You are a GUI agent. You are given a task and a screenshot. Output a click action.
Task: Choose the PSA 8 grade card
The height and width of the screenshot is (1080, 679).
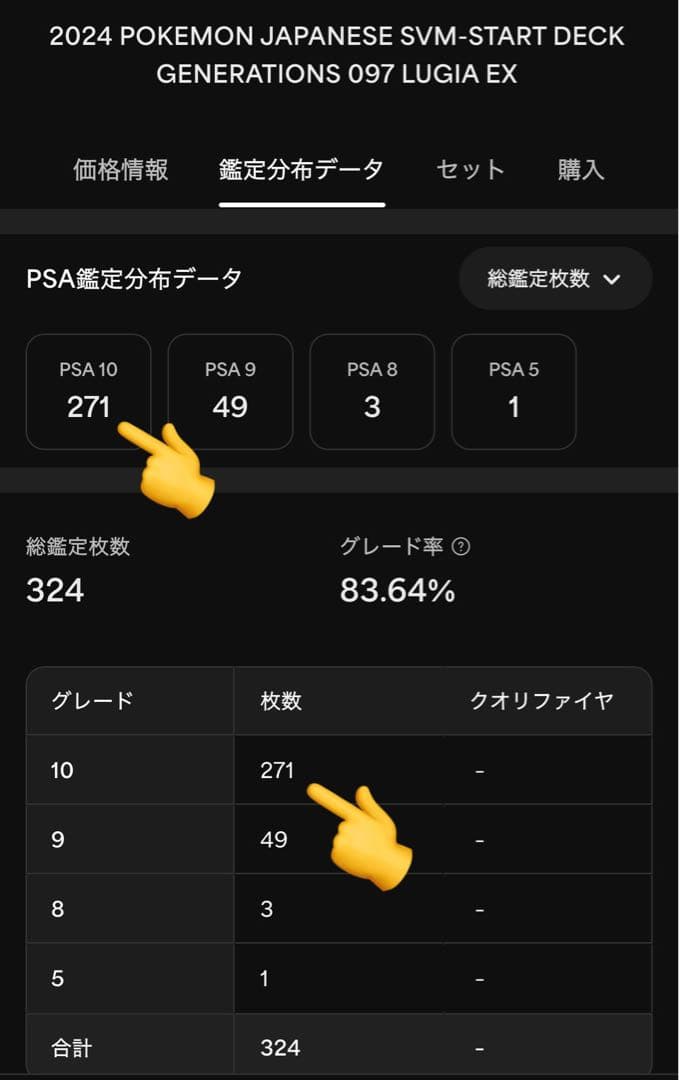372,391
